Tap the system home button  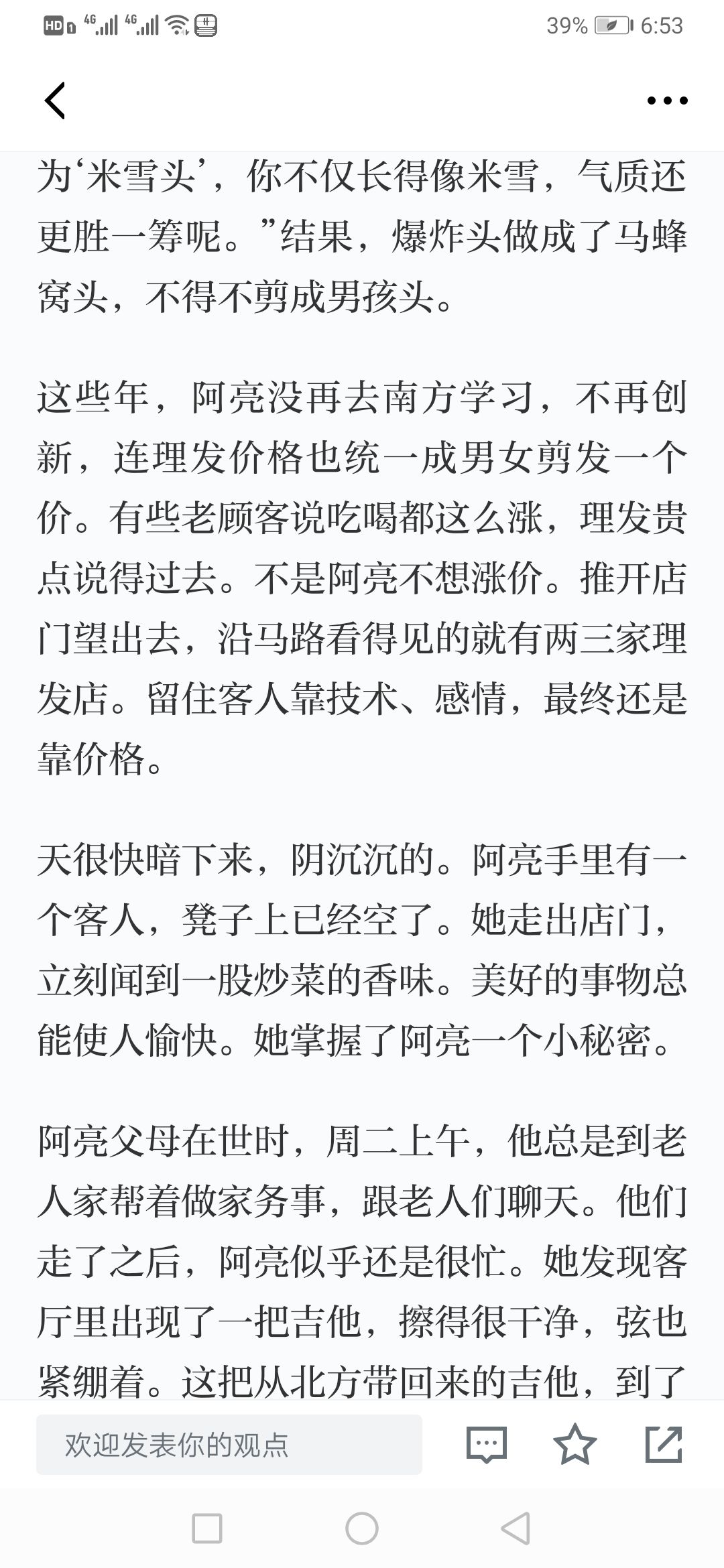click(x=362, y=1528)
